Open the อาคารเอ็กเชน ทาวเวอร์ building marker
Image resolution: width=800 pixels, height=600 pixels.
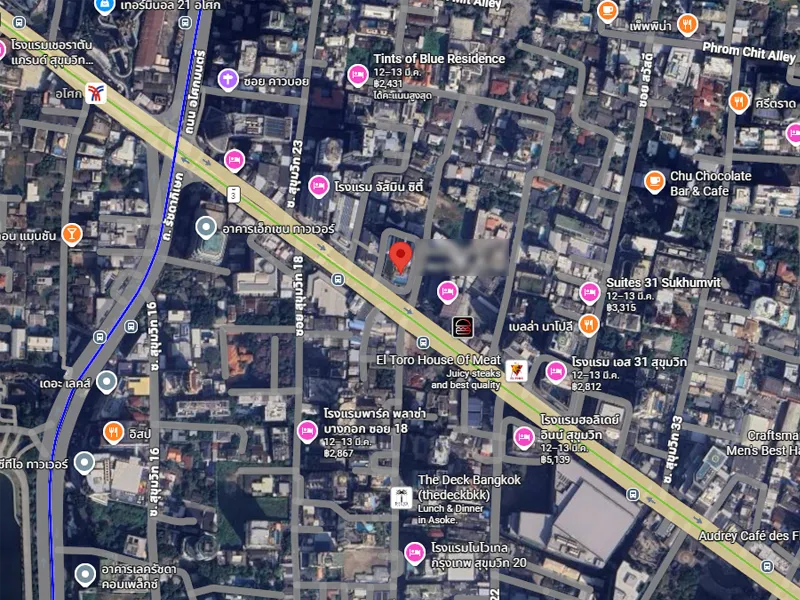(x=208, y=228)
